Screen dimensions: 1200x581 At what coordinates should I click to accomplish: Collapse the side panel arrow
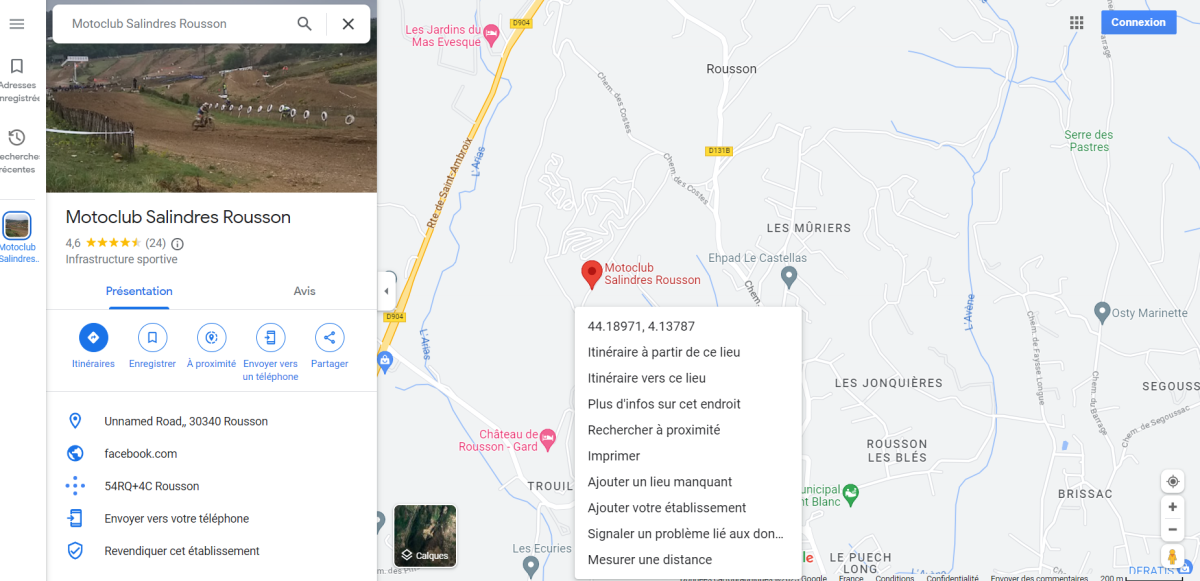[x=386, y=291]
